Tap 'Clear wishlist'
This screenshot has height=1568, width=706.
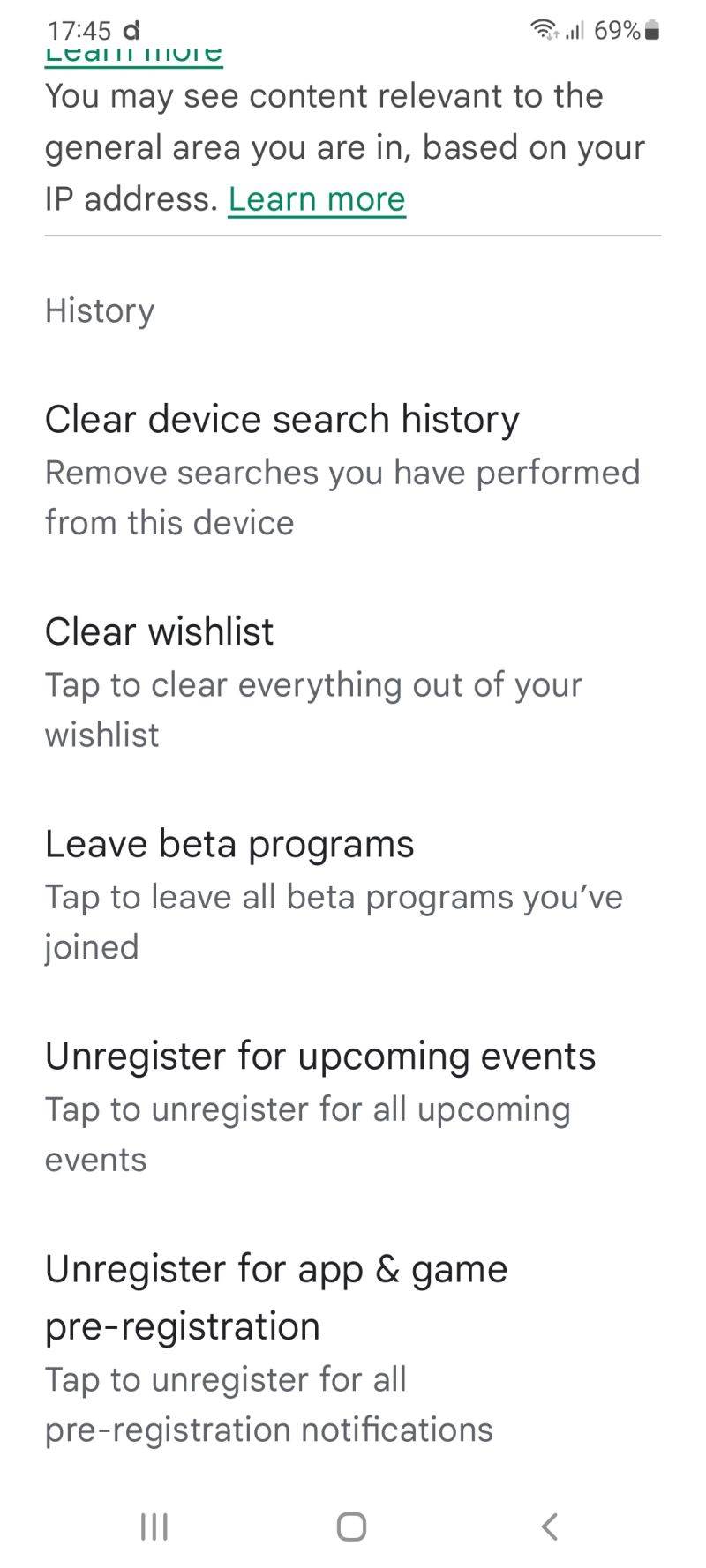click(x=159, y=631)
